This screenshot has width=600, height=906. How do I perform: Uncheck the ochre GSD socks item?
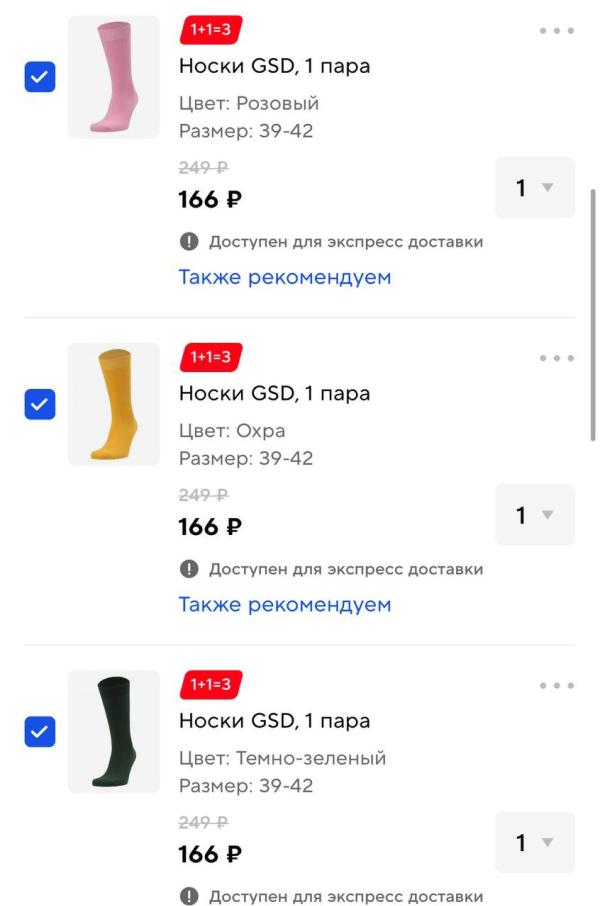tap(40, 404)
